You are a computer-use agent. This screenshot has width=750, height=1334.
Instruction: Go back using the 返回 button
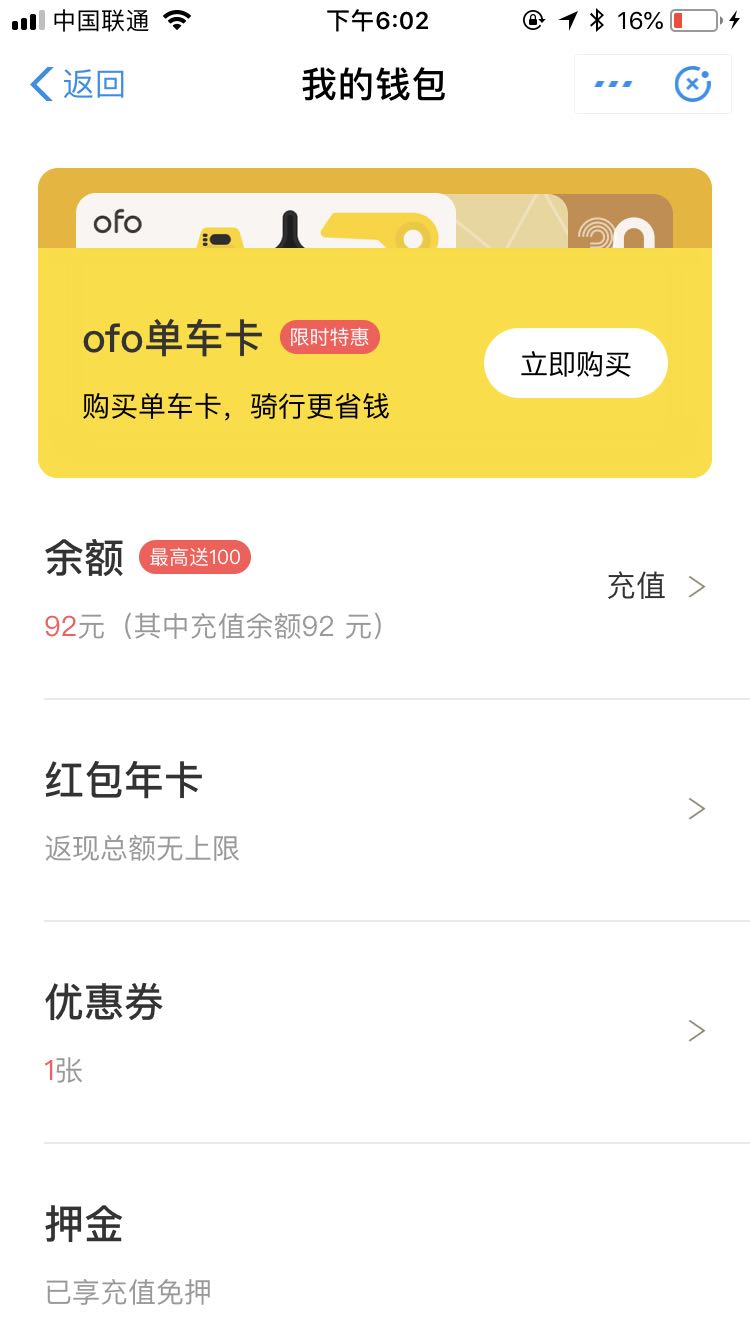(78, 85)
